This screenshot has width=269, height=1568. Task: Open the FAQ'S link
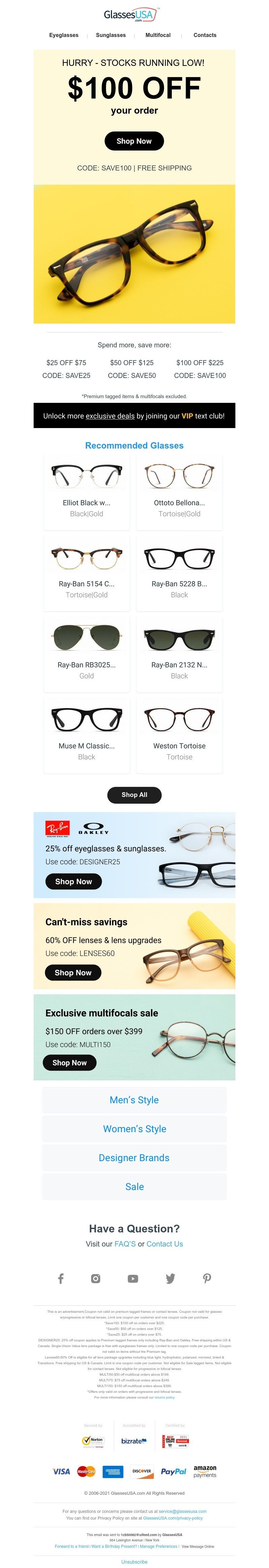[x=125, y=1244]
